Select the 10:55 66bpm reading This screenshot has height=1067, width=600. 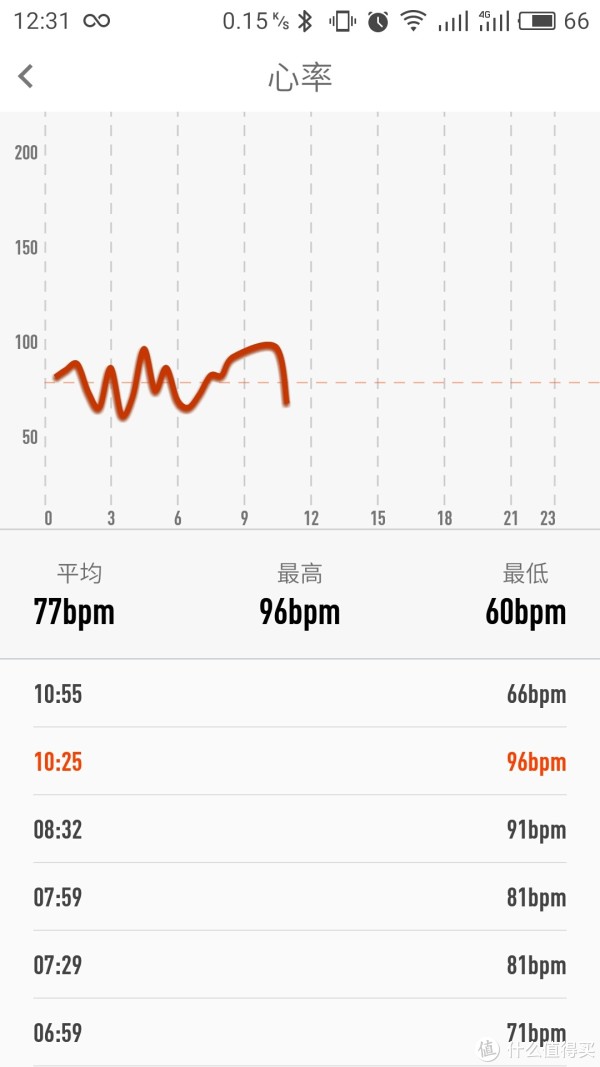click(x=300, y=693)
